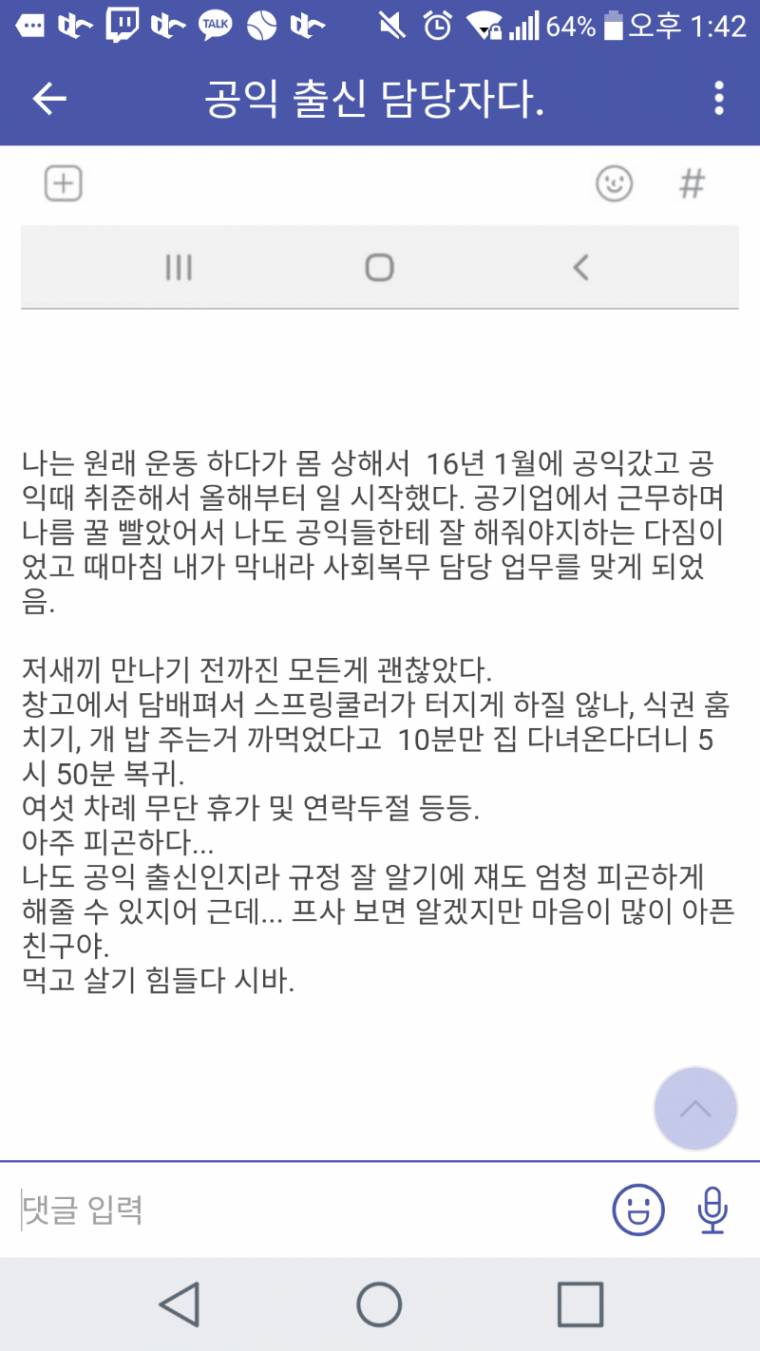Open recent apps with the square button
The image size is (760, 1351).
(x=580, y=1304)
